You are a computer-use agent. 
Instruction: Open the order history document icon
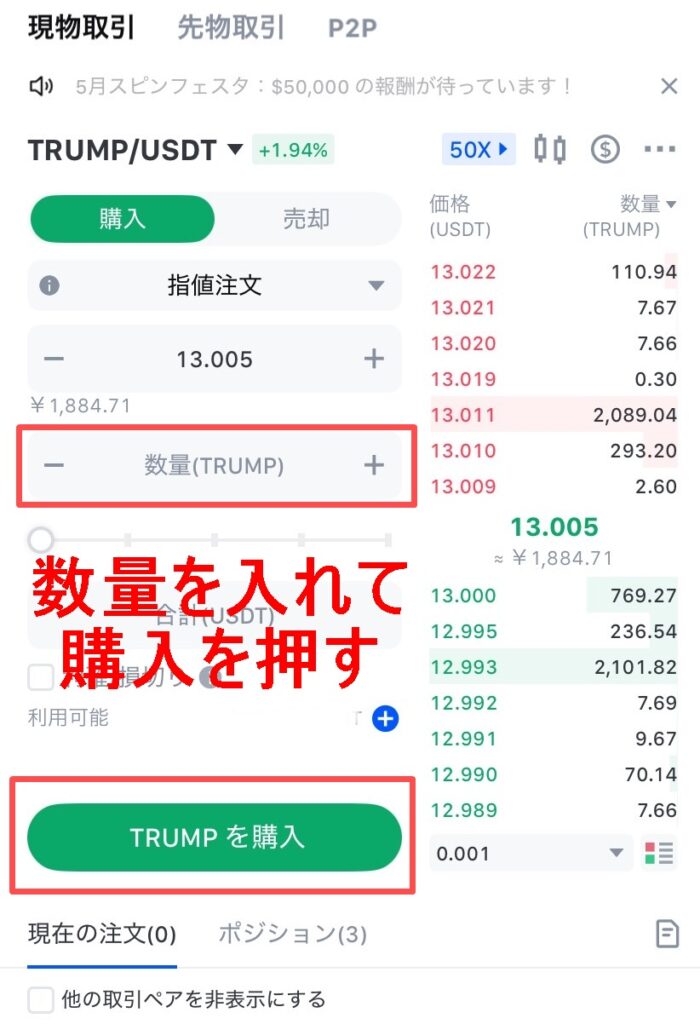(666, 934)
